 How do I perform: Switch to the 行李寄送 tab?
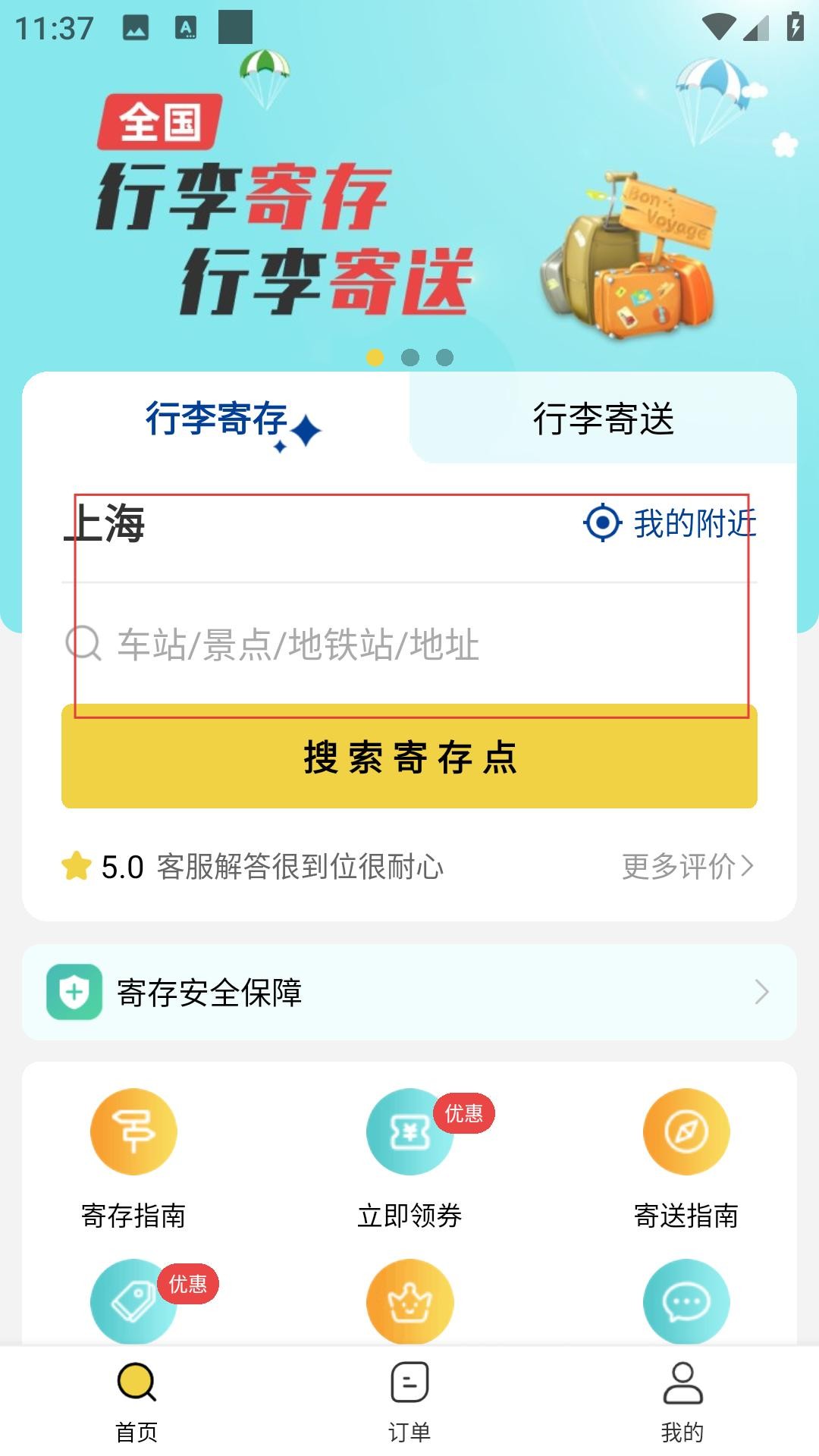pos(603,419)
